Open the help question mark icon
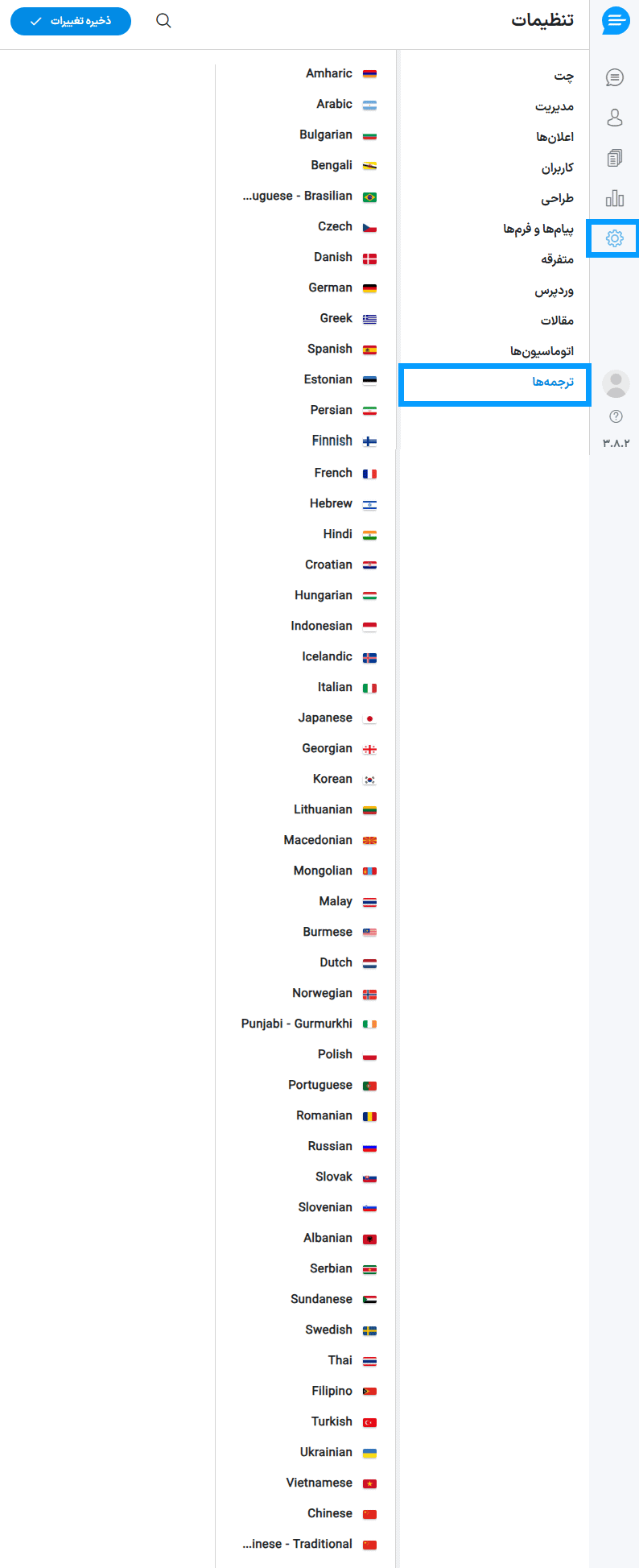Viewport: 639px width, 1568px height. (x=616, y=416)
